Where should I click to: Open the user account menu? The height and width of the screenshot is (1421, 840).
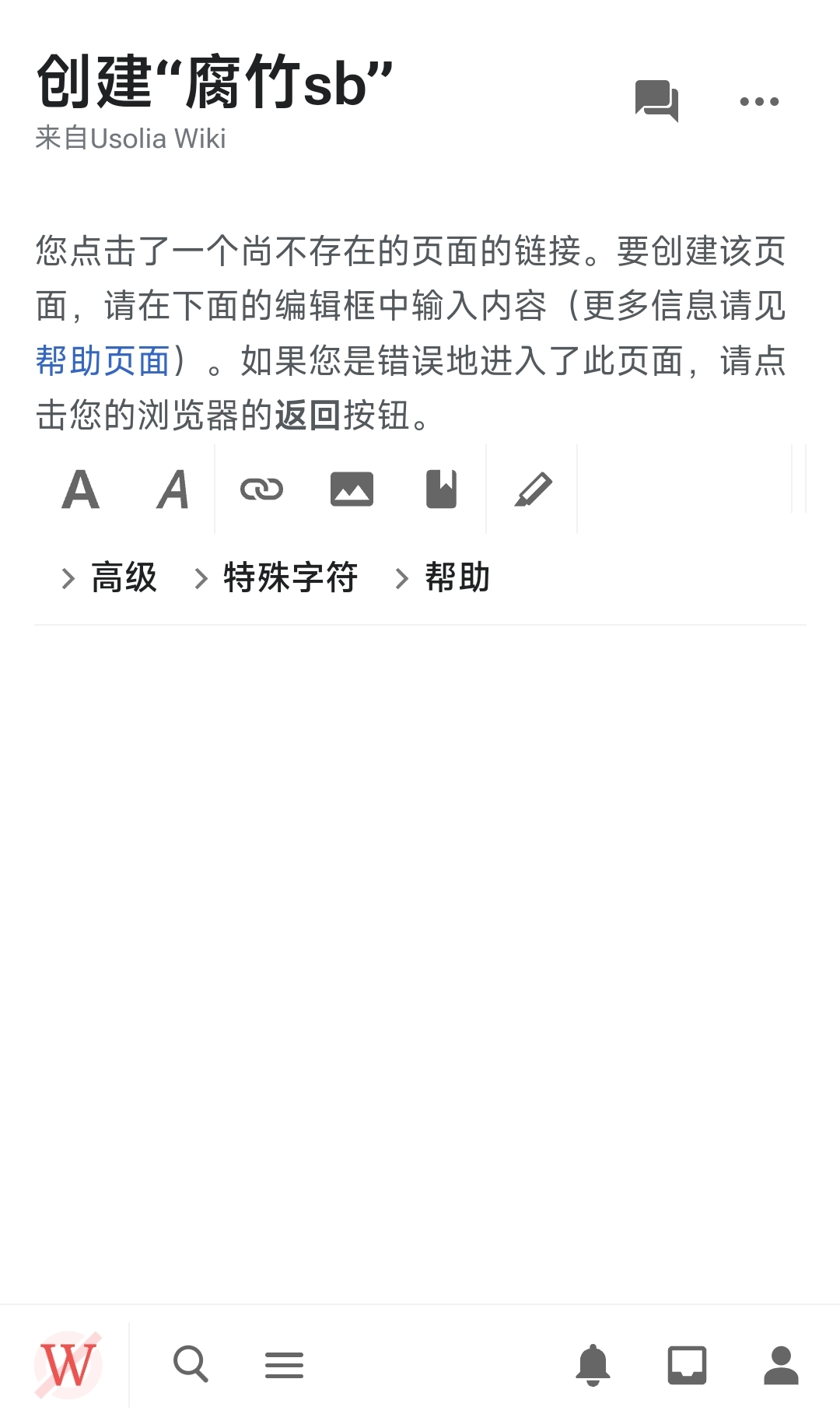click(781, 1365)
